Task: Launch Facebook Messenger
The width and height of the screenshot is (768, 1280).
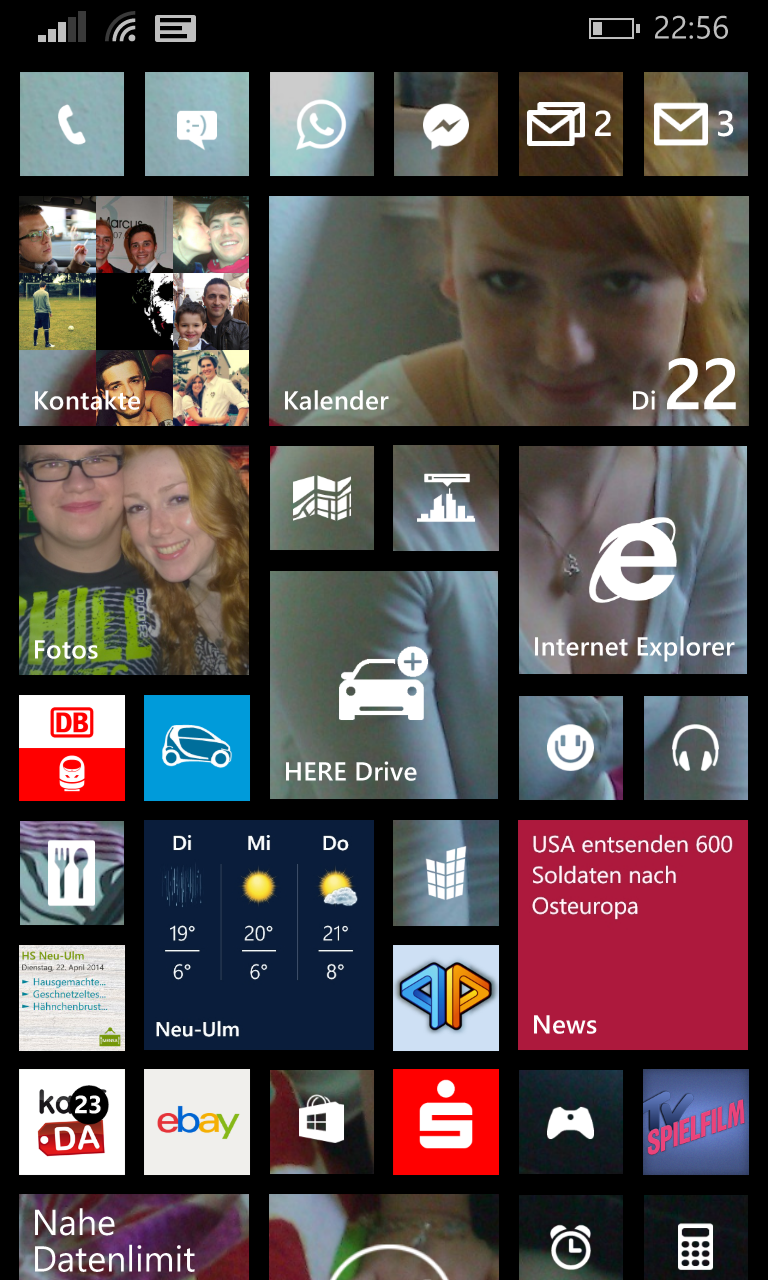Action: pos(445,124)
